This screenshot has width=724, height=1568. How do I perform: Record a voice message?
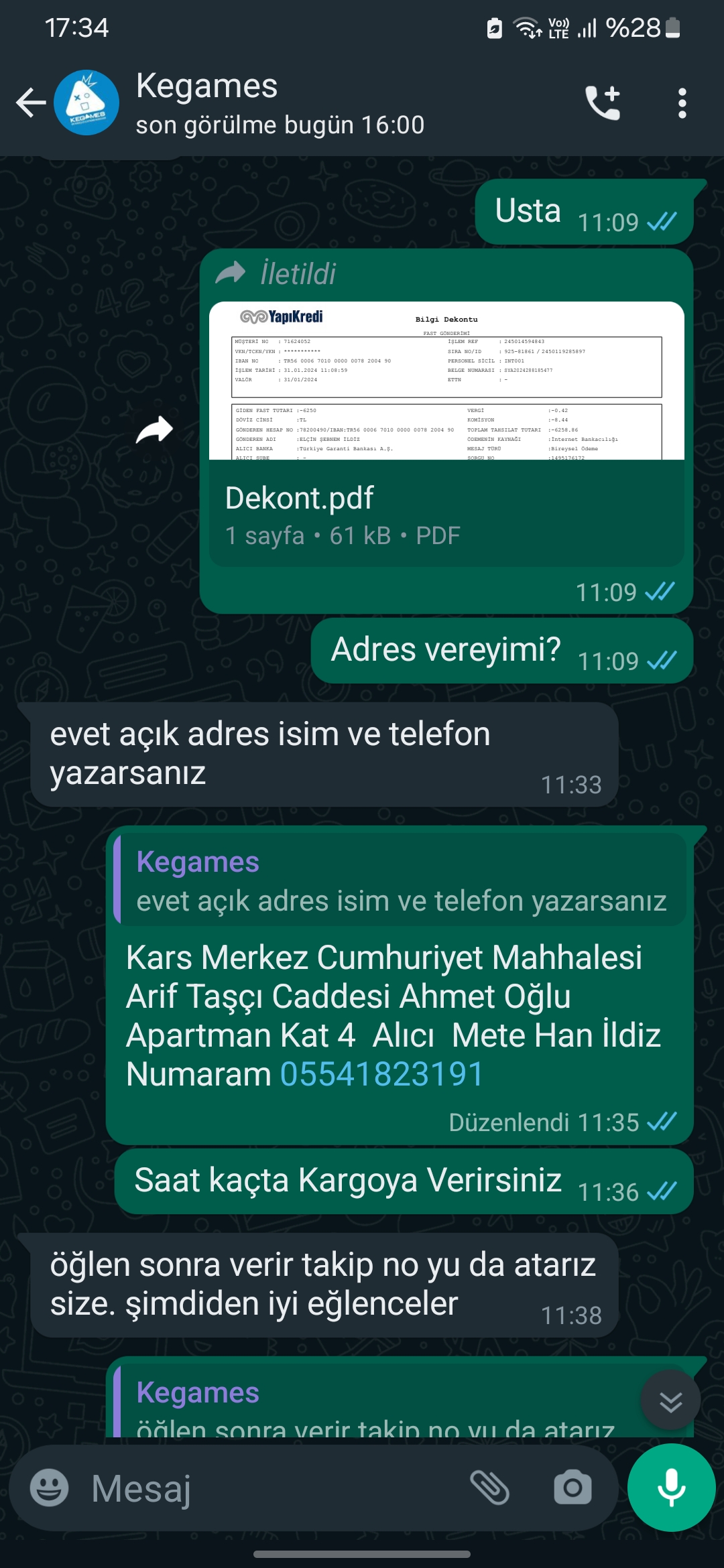coord(671,1488)
